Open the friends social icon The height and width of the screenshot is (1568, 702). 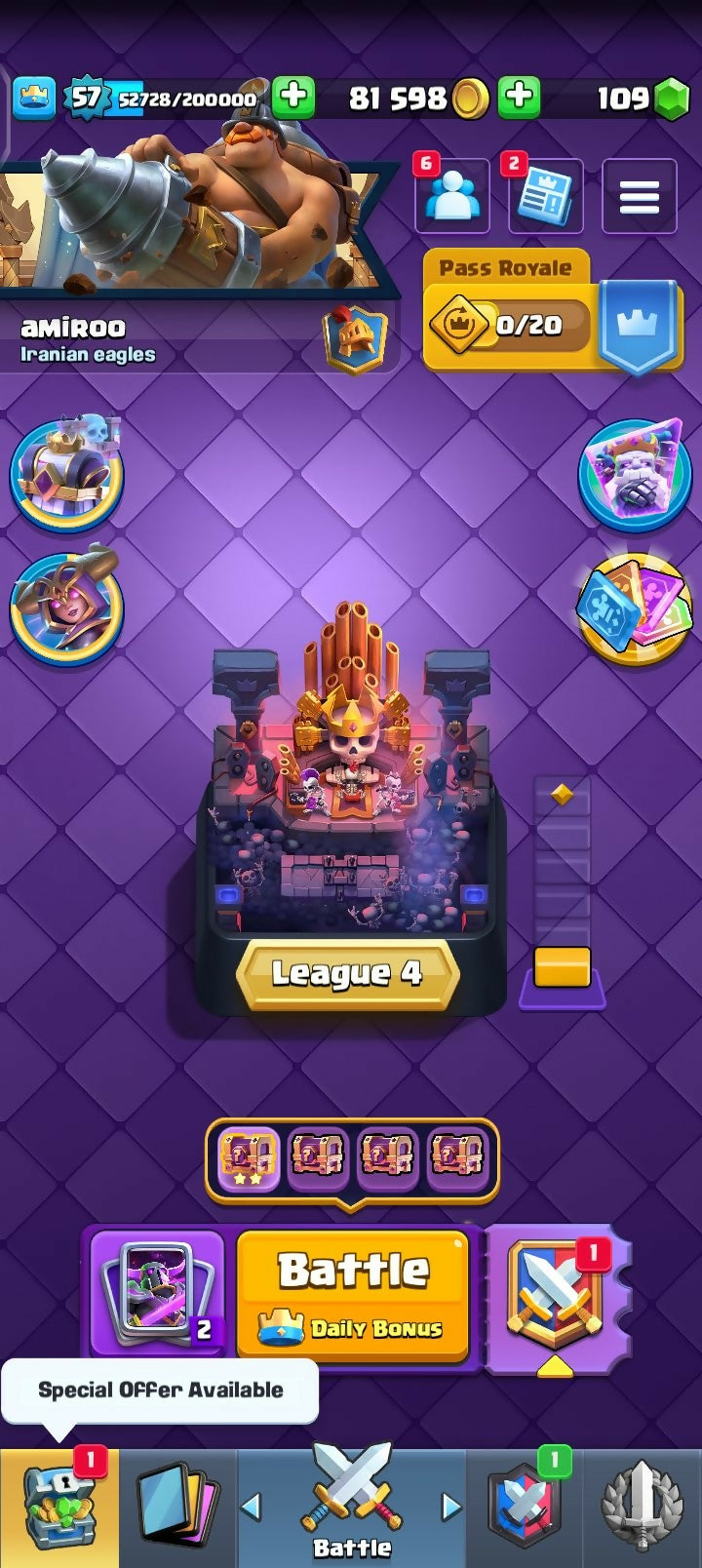pos(452,196)
